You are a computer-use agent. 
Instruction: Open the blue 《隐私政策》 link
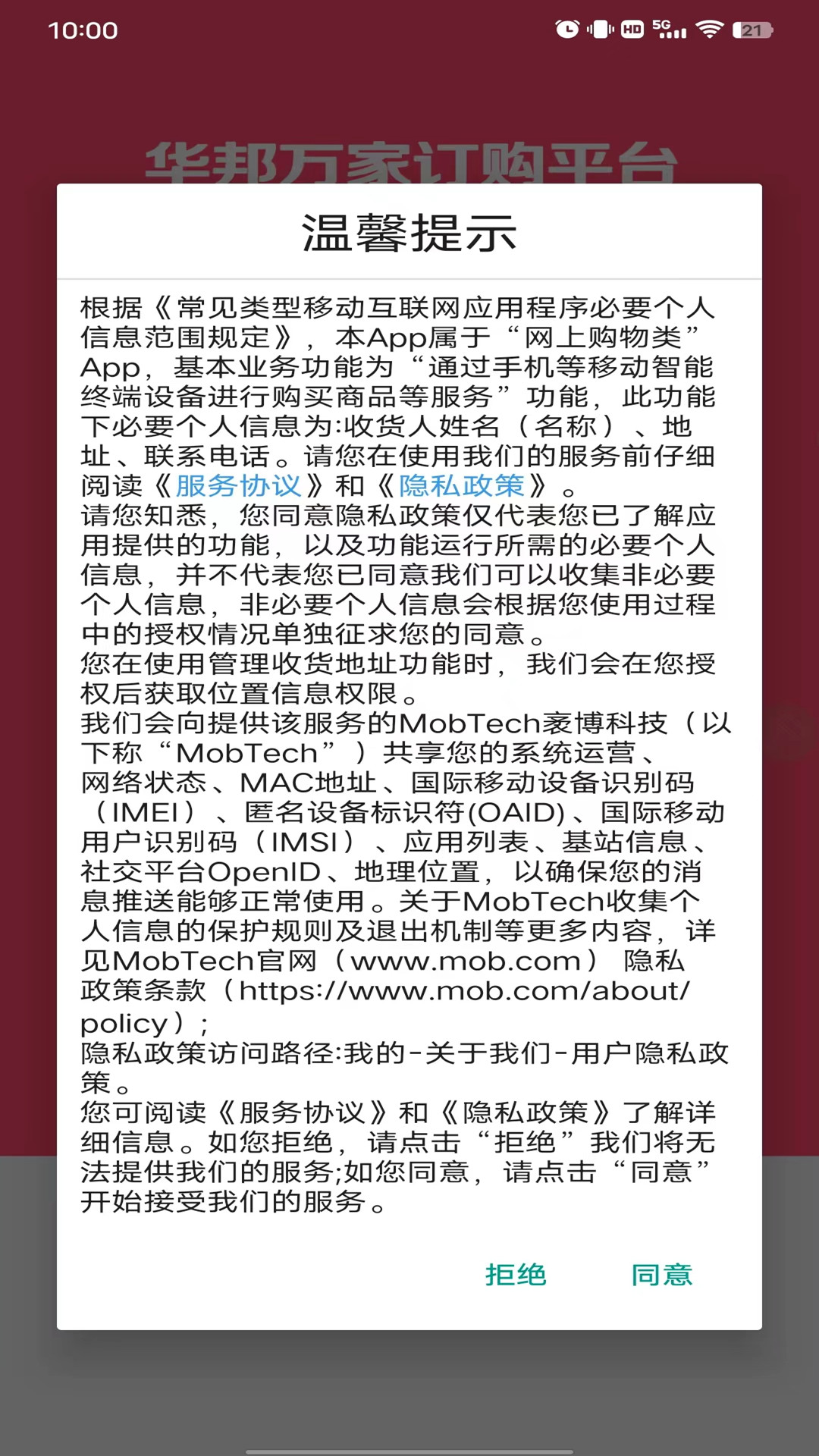click(462, 486)
